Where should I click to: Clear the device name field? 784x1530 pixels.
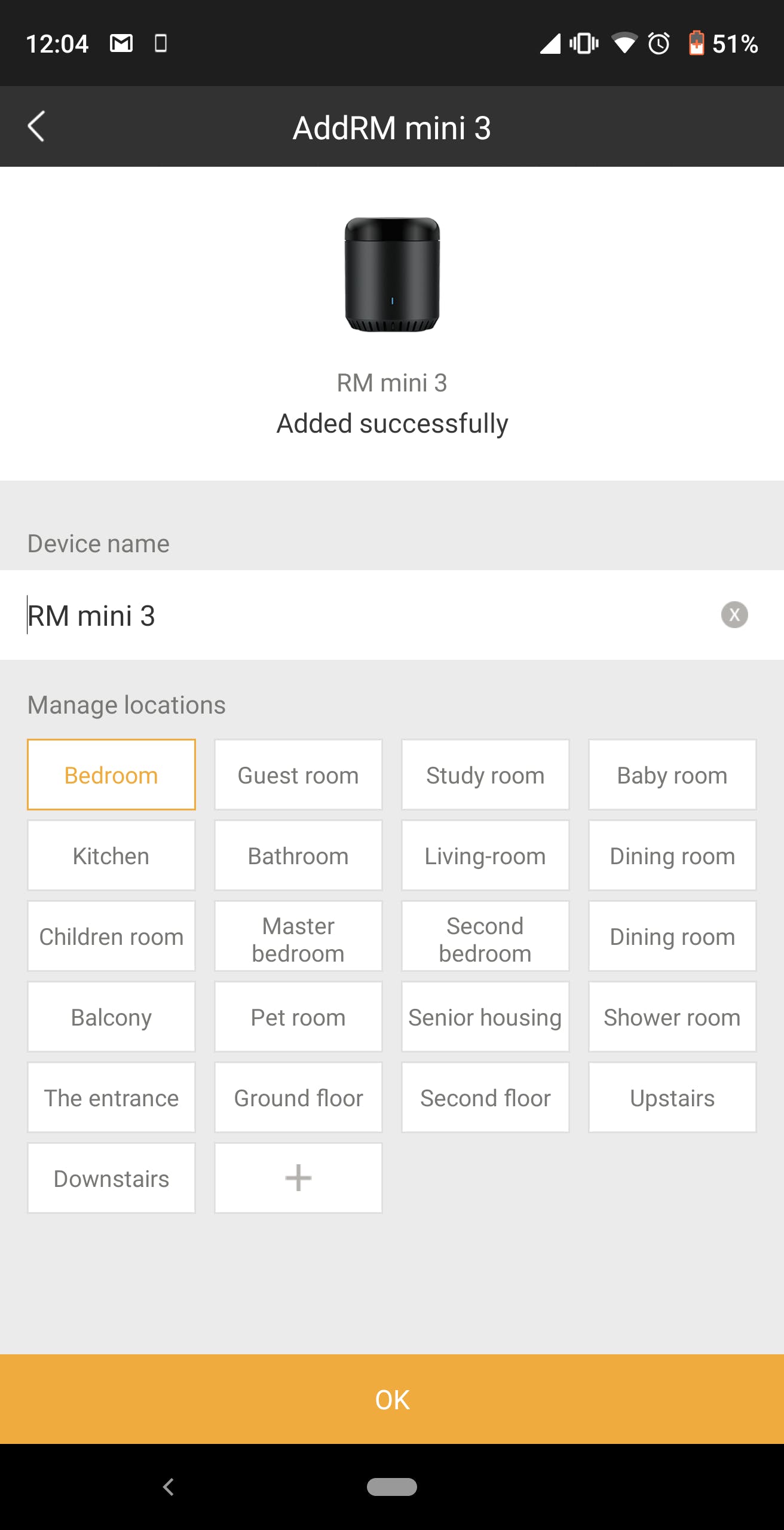pyautogui.click(x=734, y=614)
